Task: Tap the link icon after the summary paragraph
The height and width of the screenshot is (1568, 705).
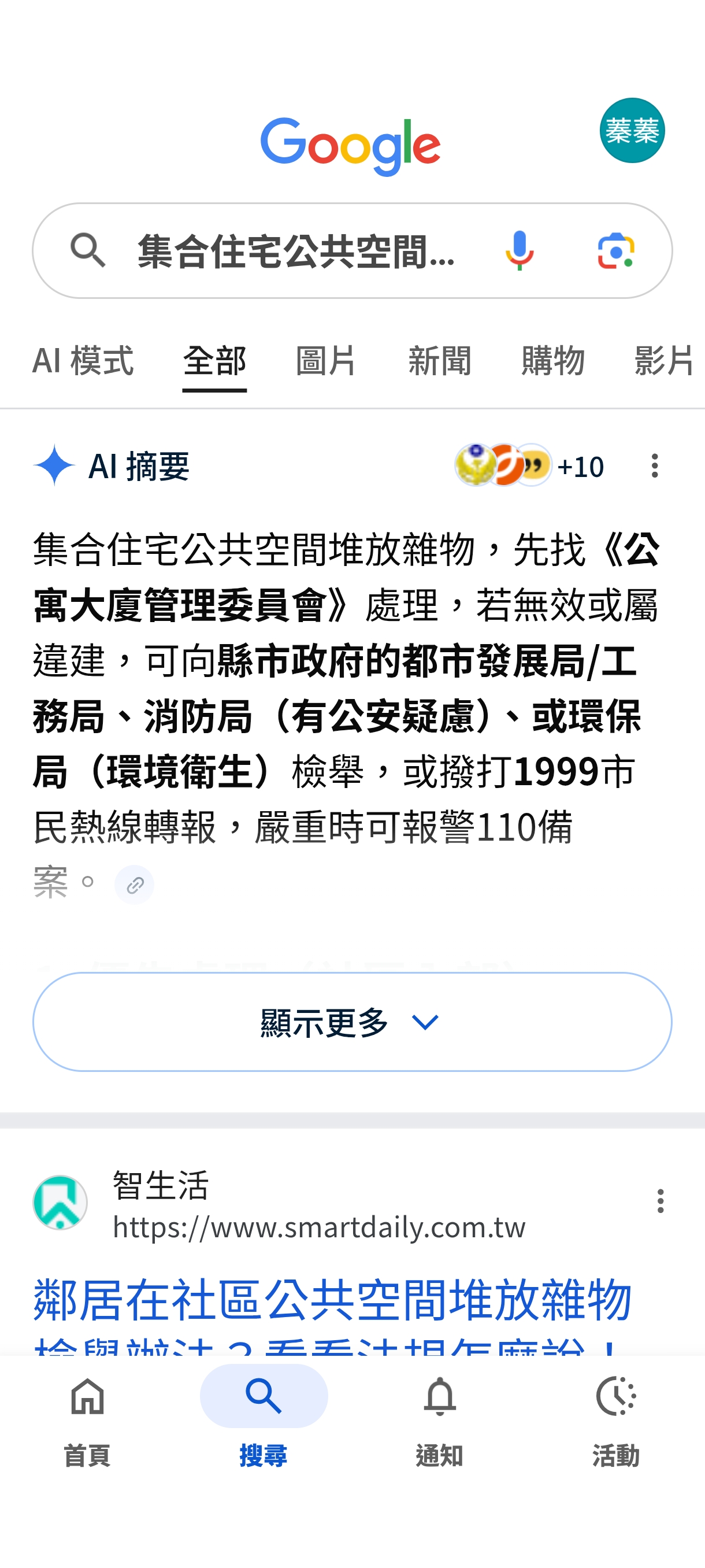Action: click(135, 885)
